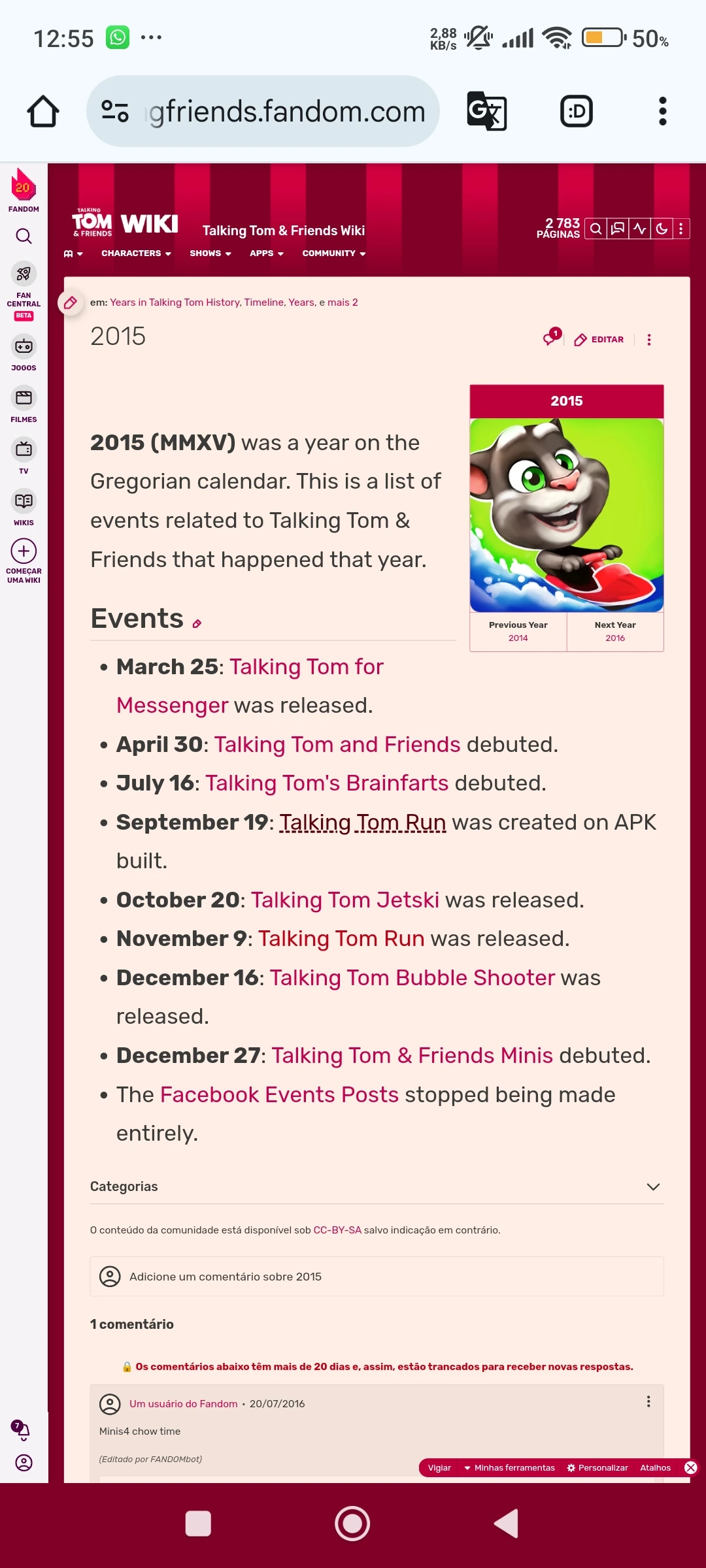Open the CC-BY-SA license link

click(337, 1230)
